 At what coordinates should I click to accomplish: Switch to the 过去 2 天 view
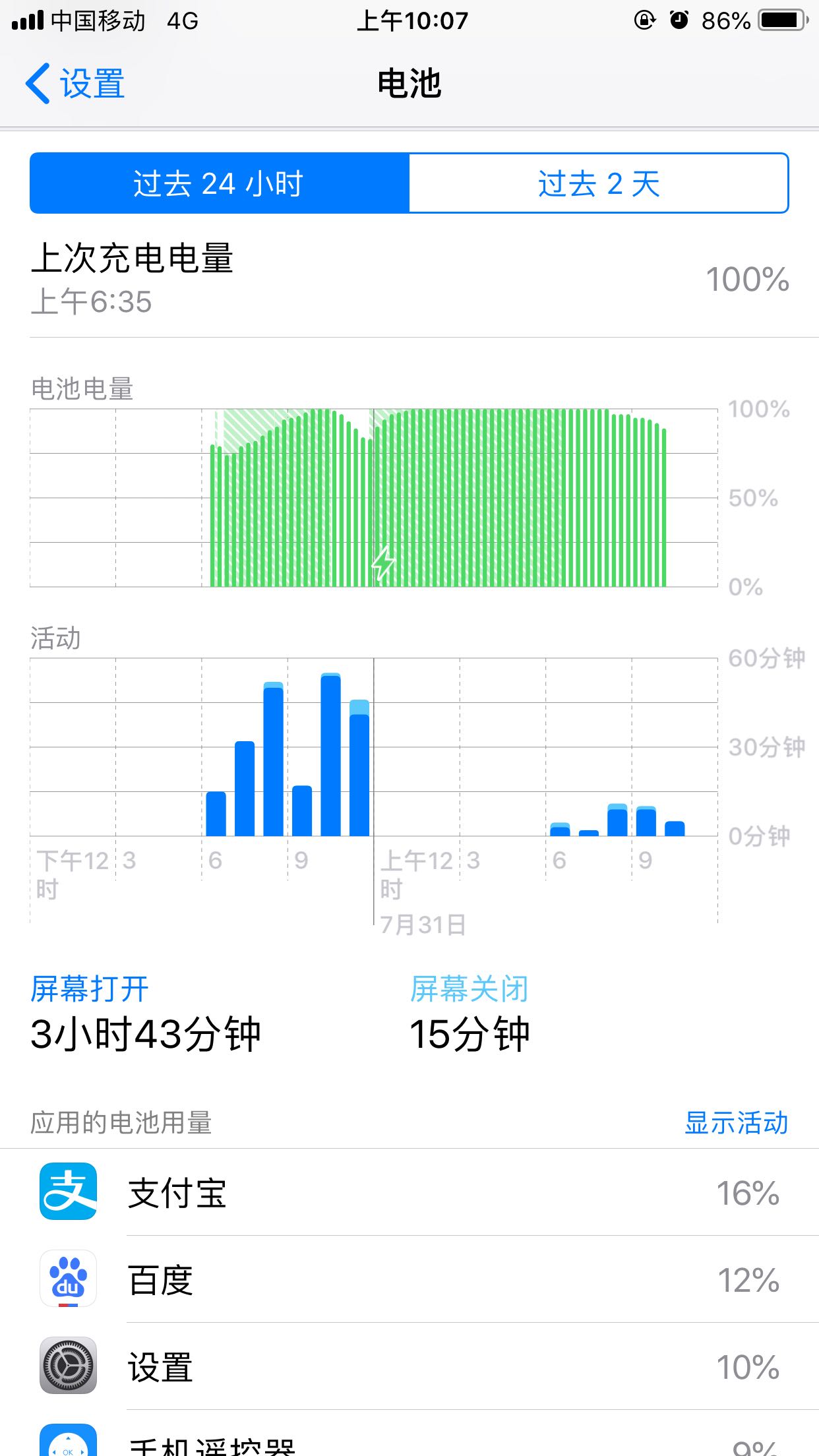pos(599,183)
